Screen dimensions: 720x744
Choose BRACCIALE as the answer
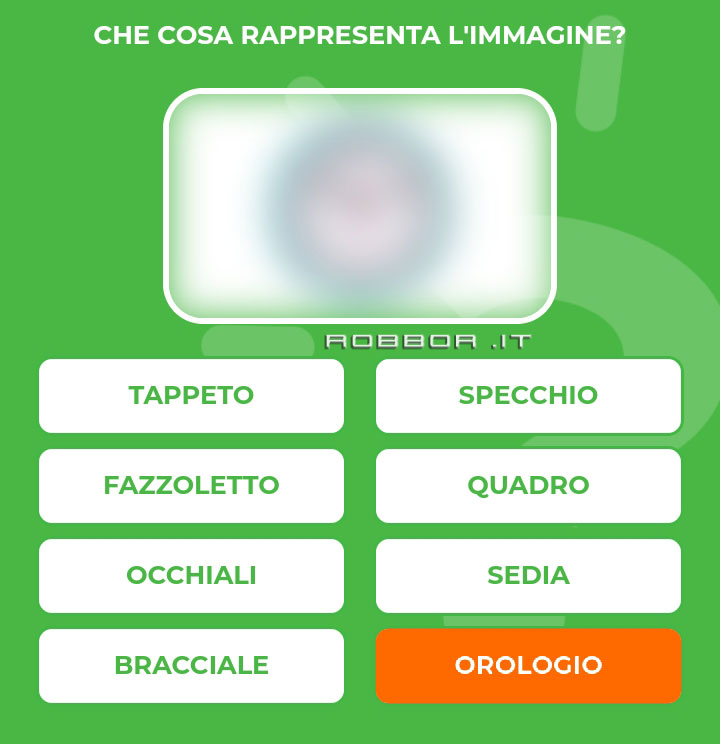point(191,666)
